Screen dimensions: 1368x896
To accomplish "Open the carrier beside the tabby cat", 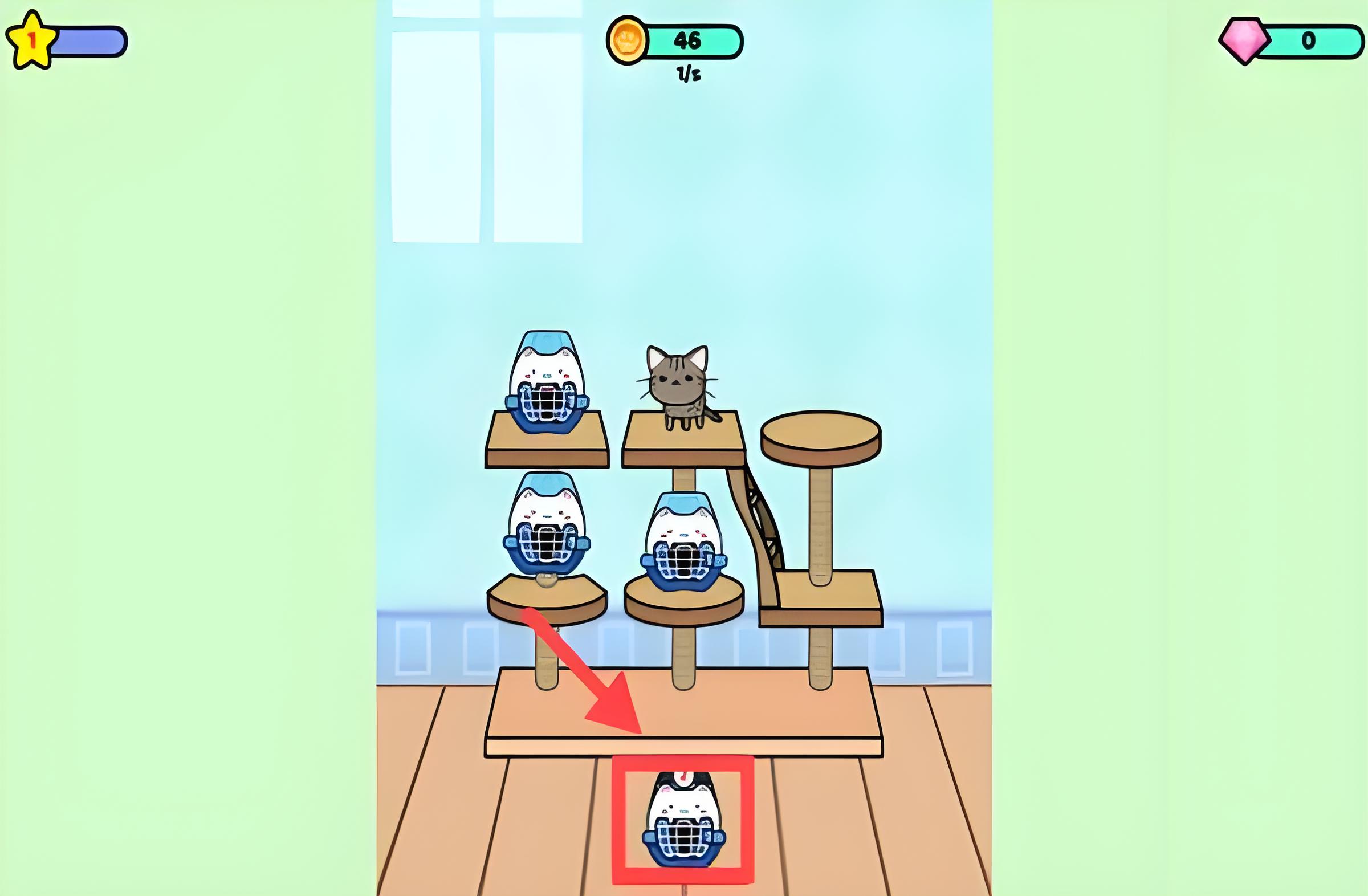I will (x=547, y=384).
